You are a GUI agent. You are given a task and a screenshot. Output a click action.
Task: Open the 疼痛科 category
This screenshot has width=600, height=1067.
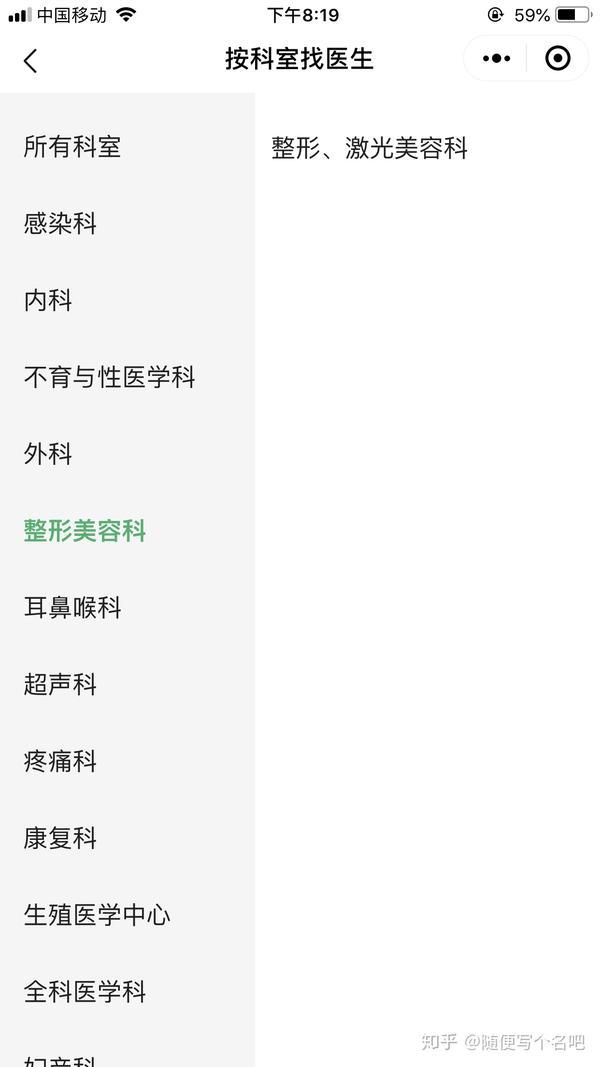(127, 762)
